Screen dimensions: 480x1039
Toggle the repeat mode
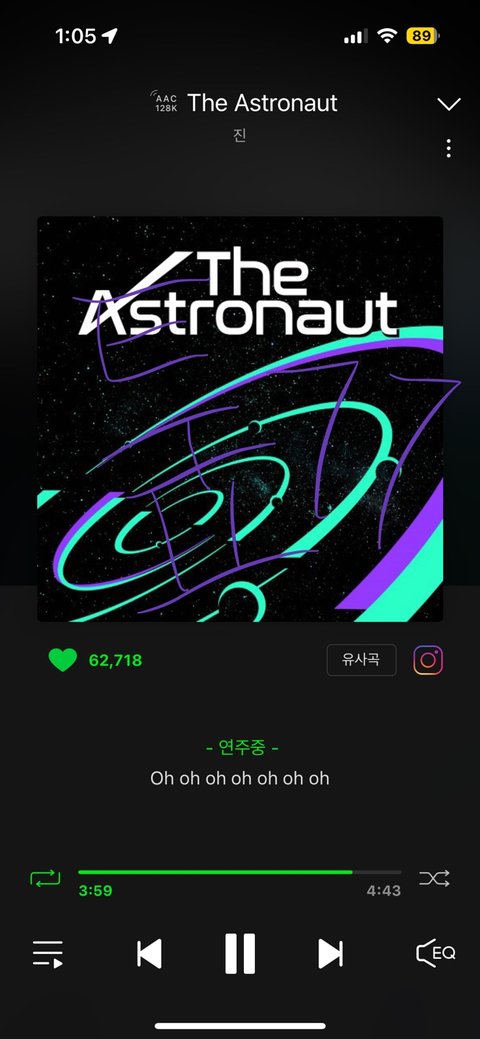tap(45, 879)
